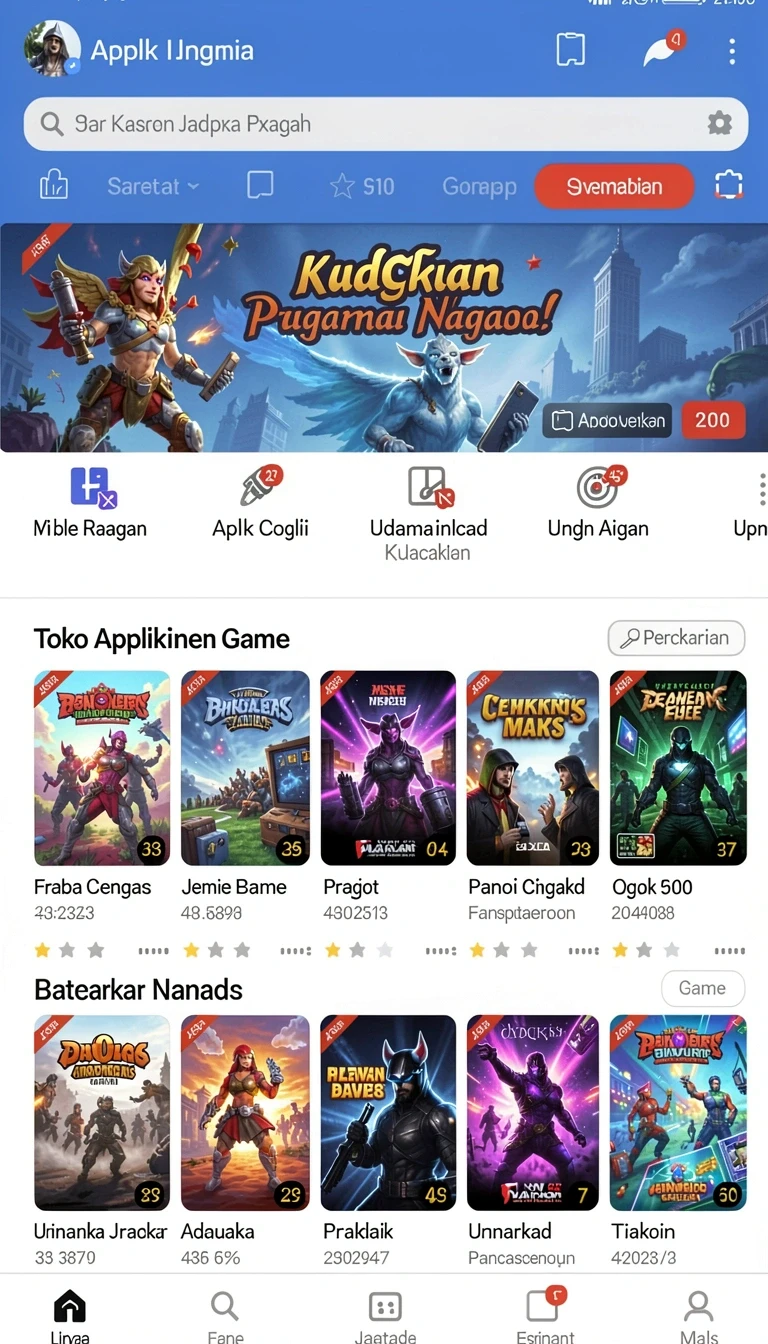This screenshot has width=768, height=1344.
Task: Expand the Saretat dropdown
Action: [x=153, y=186]
